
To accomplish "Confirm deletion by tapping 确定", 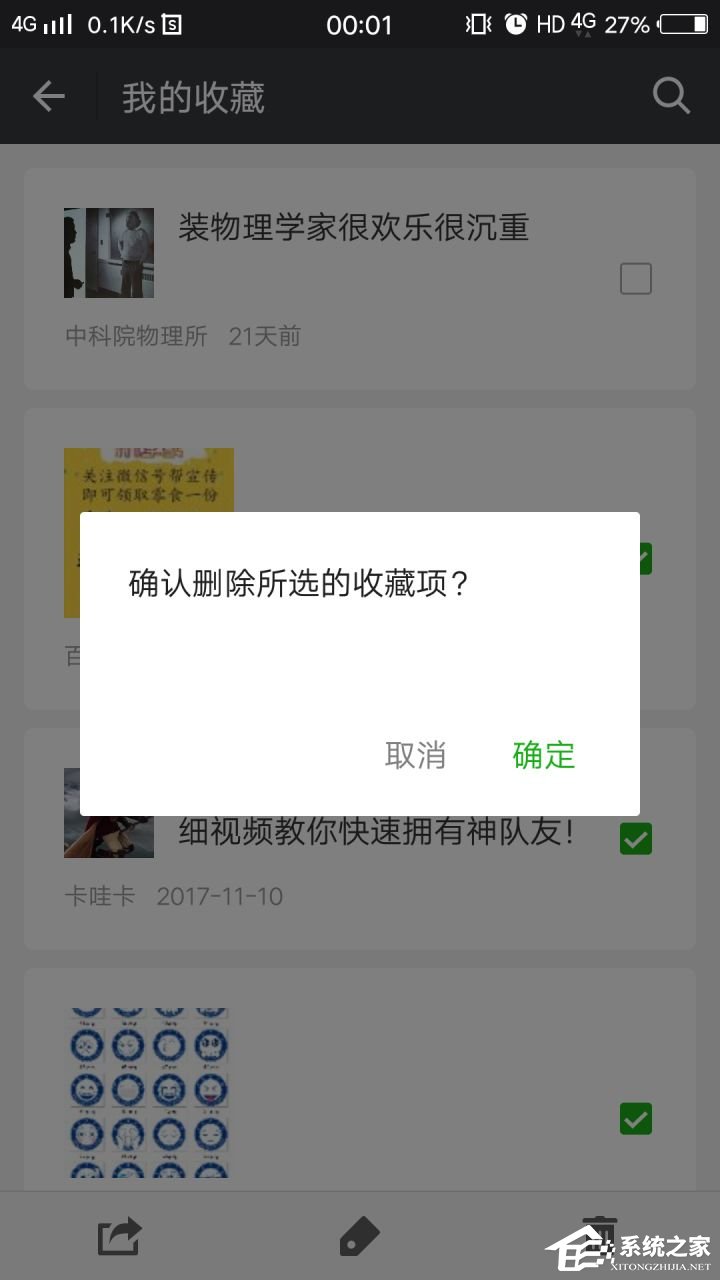I will [x=543, y=756].
